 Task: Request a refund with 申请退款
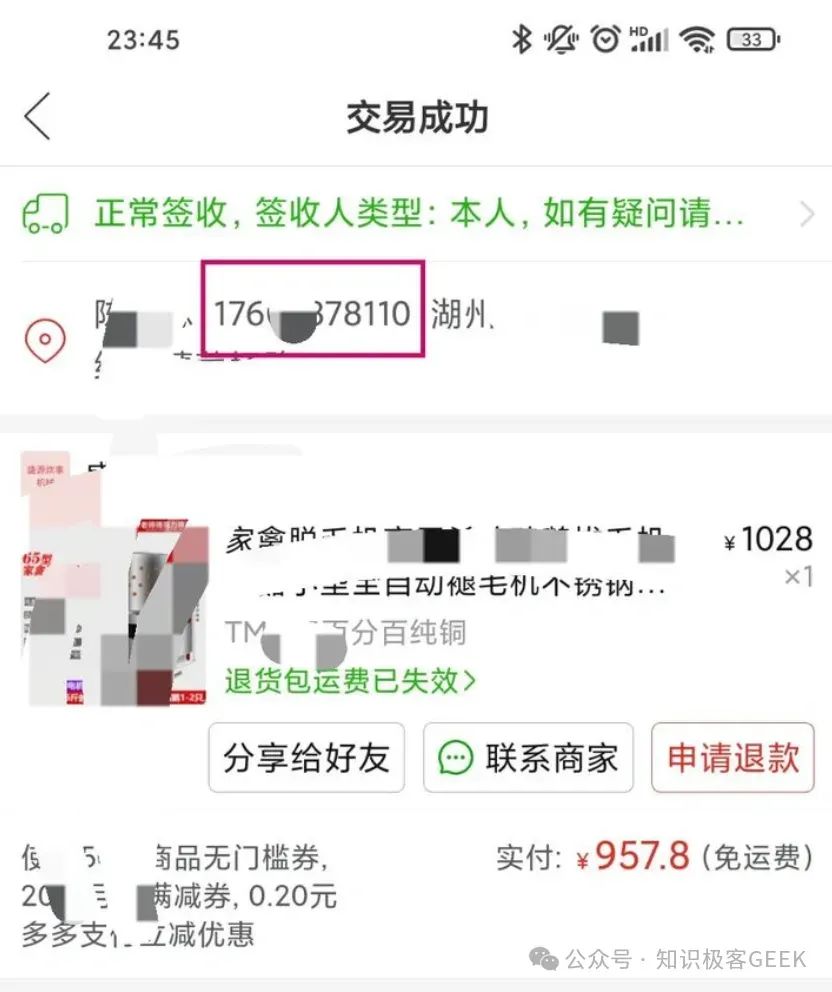pos(733,758)
